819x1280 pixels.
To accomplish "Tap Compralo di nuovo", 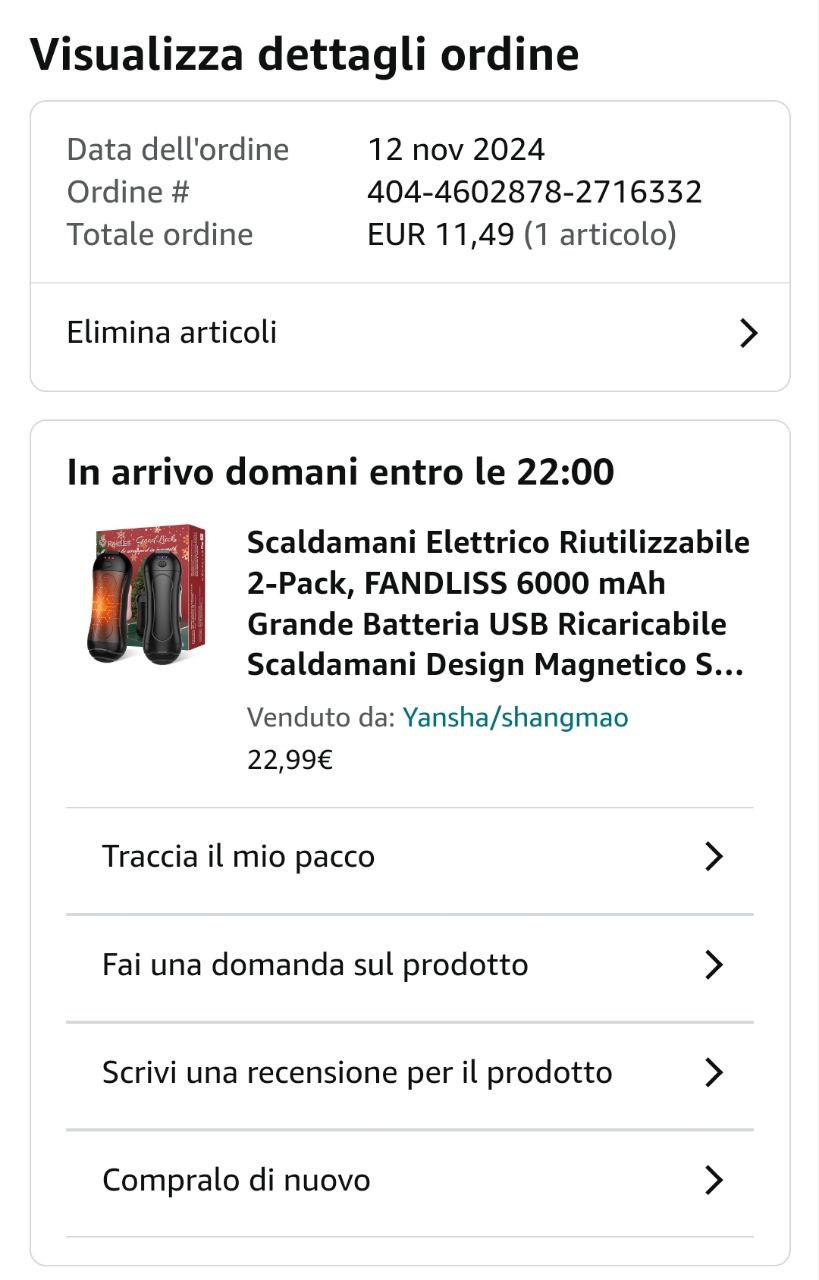I will [x=410, y=1180].
